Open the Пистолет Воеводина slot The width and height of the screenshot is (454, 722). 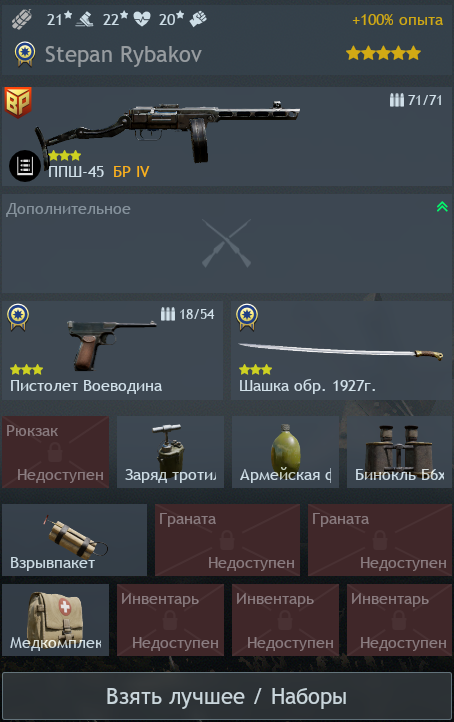click(112, 350)
